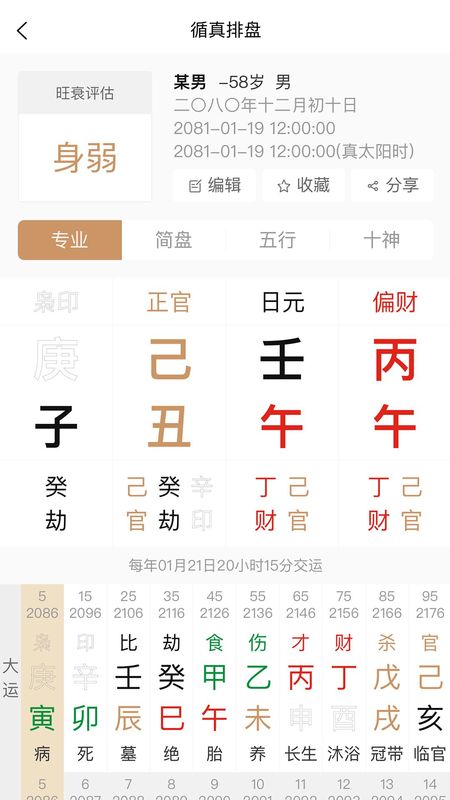Switch to the 简盘 tab

click(x=173, y=240)
